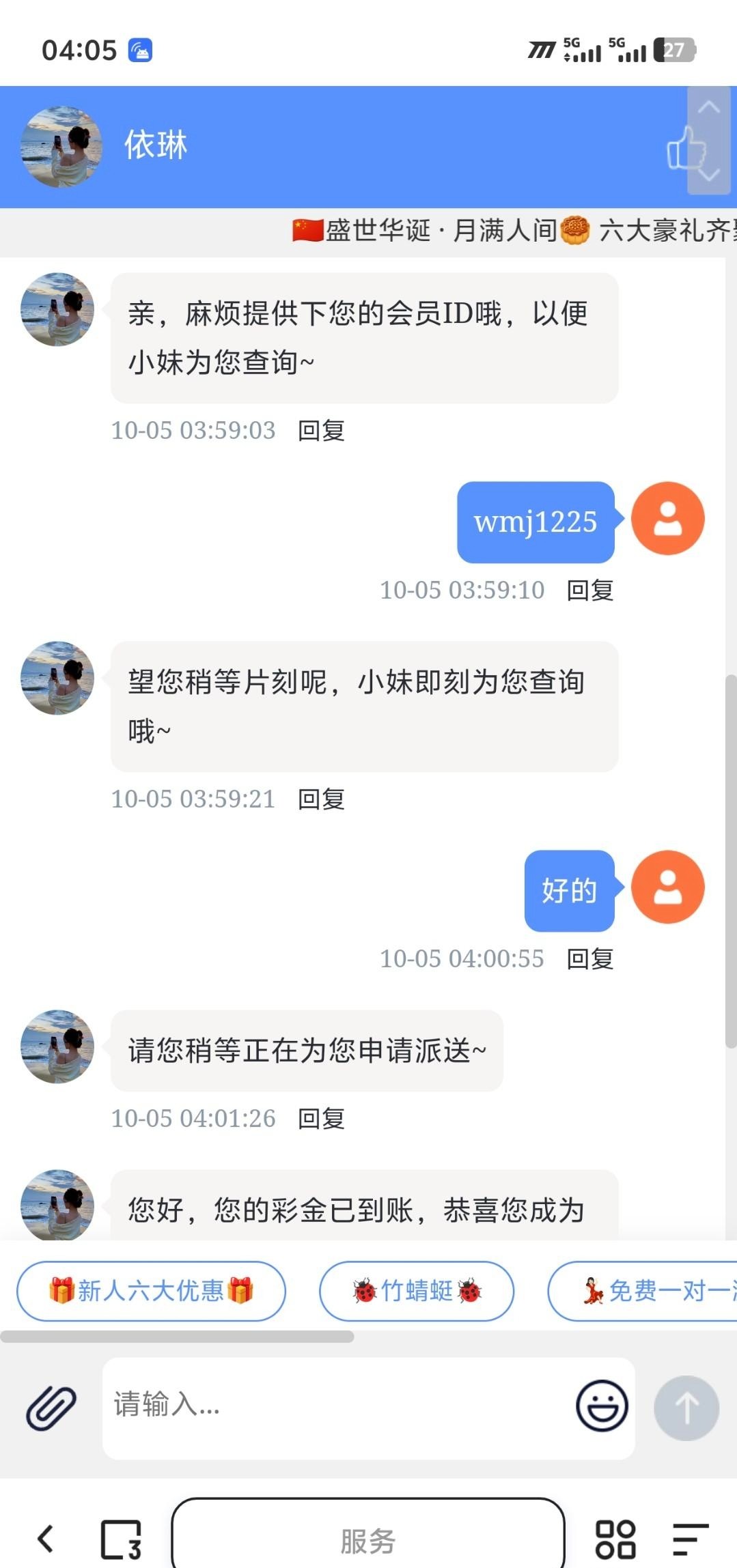Reply to the 10-05 03:59:03 message
The height and width of the screenshot is (1568, 737).
tap(321, 431)
